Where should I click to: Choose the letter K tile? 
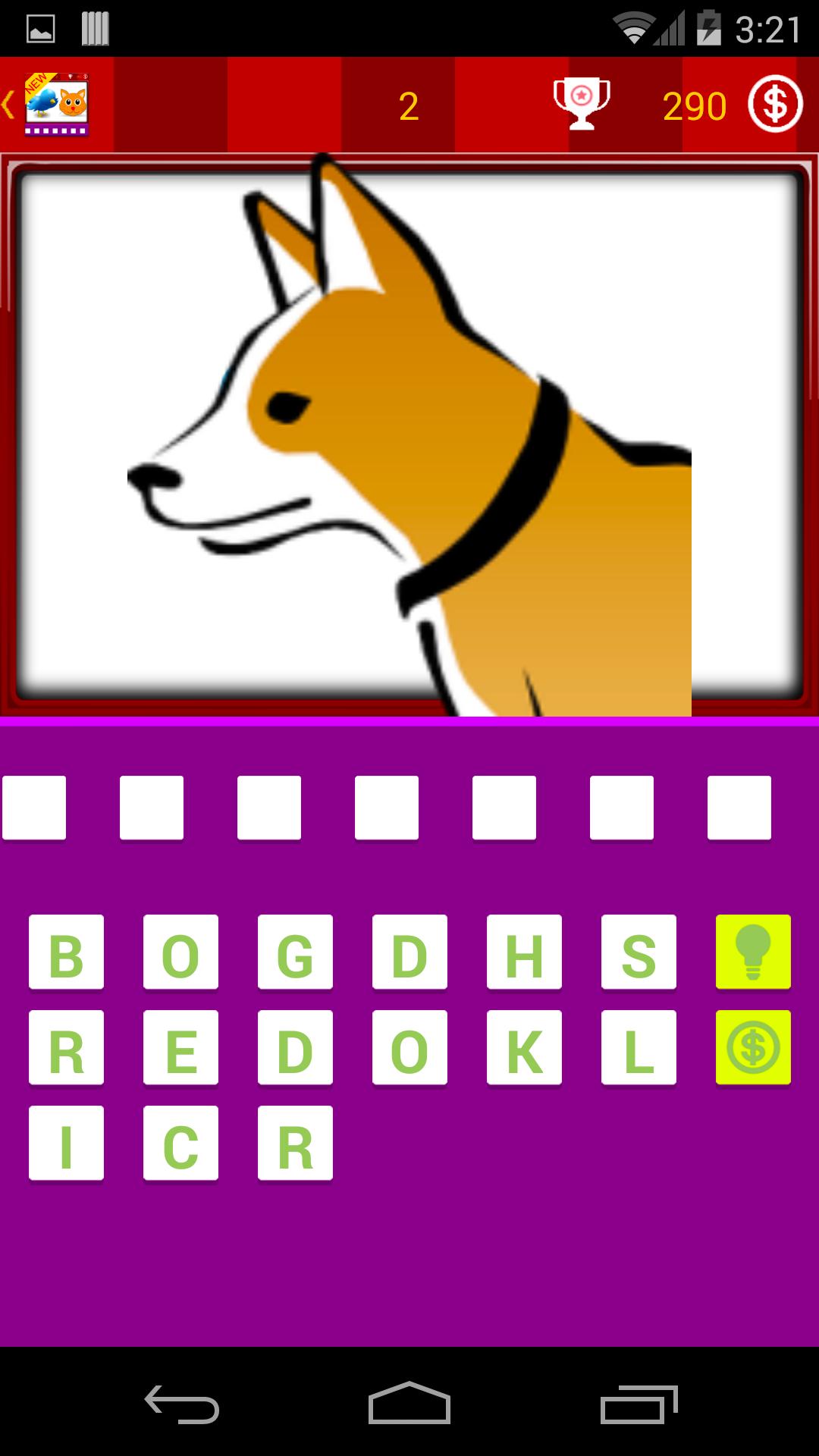point(524,1047)
